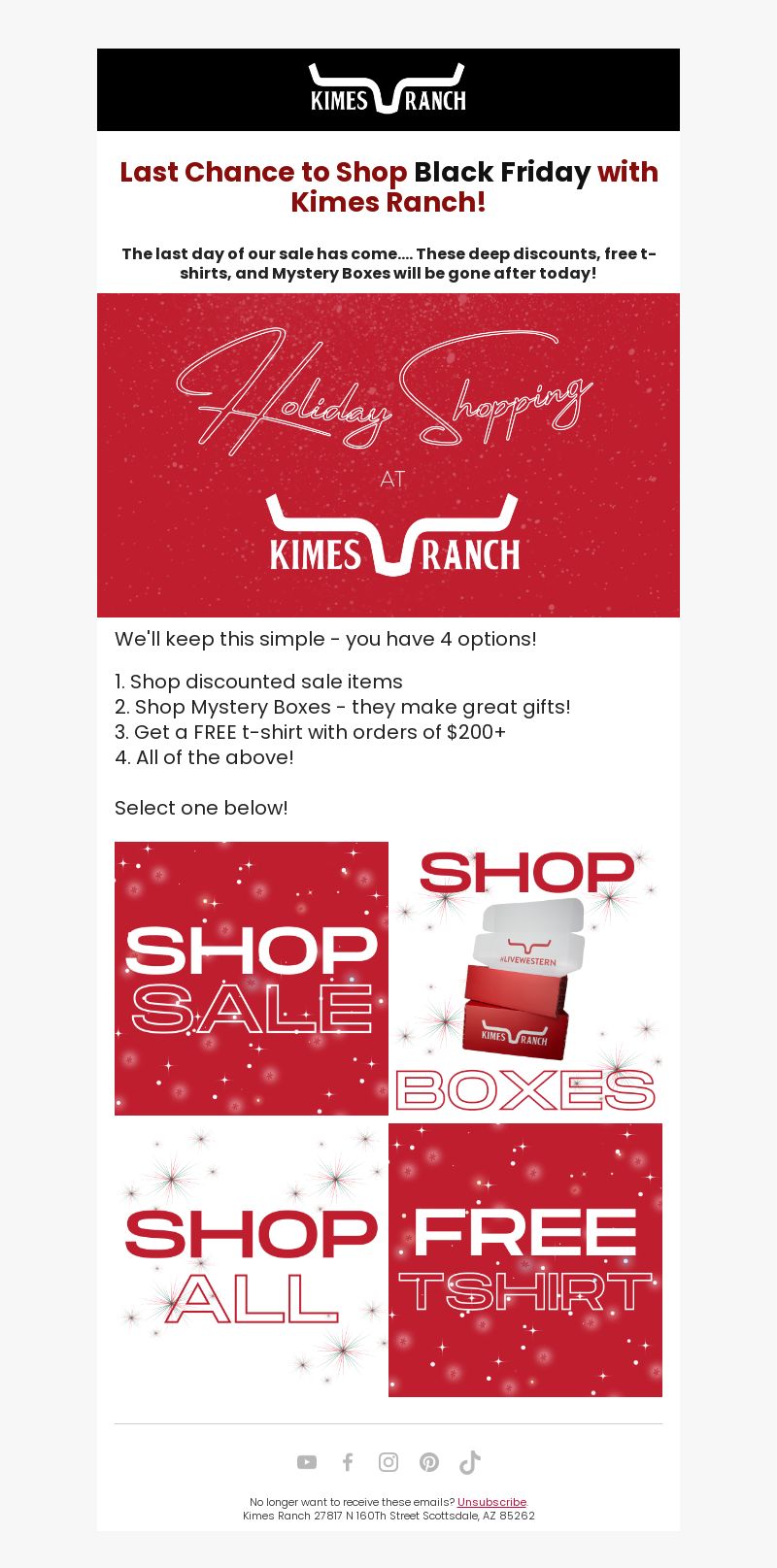This screenshot has height=1568, width=777.
Task: Go to the Instagram profile icon
Action: tap(388, 1462)
